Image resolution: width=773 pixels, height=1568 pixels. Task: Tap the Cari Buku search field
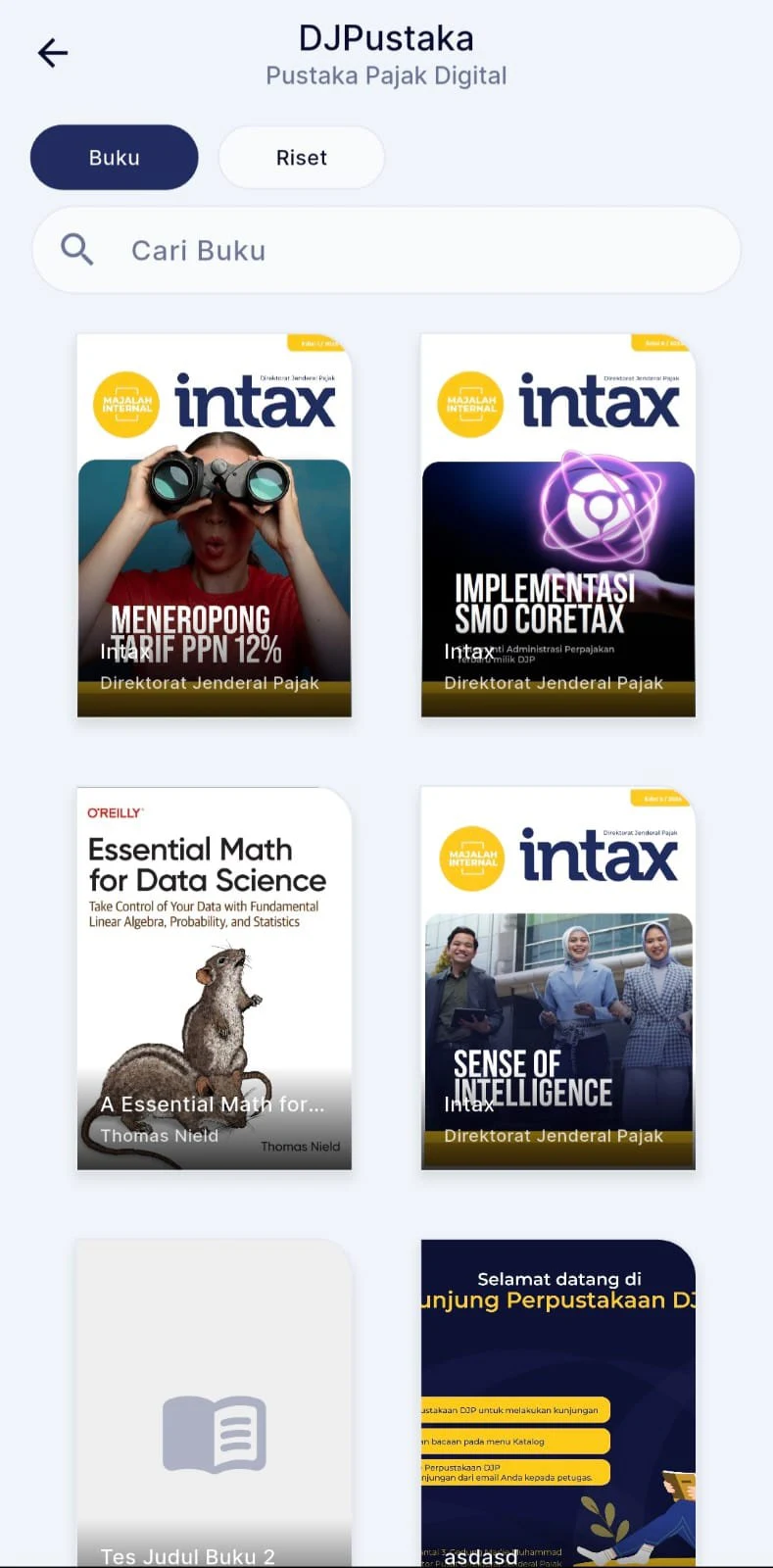386,250
